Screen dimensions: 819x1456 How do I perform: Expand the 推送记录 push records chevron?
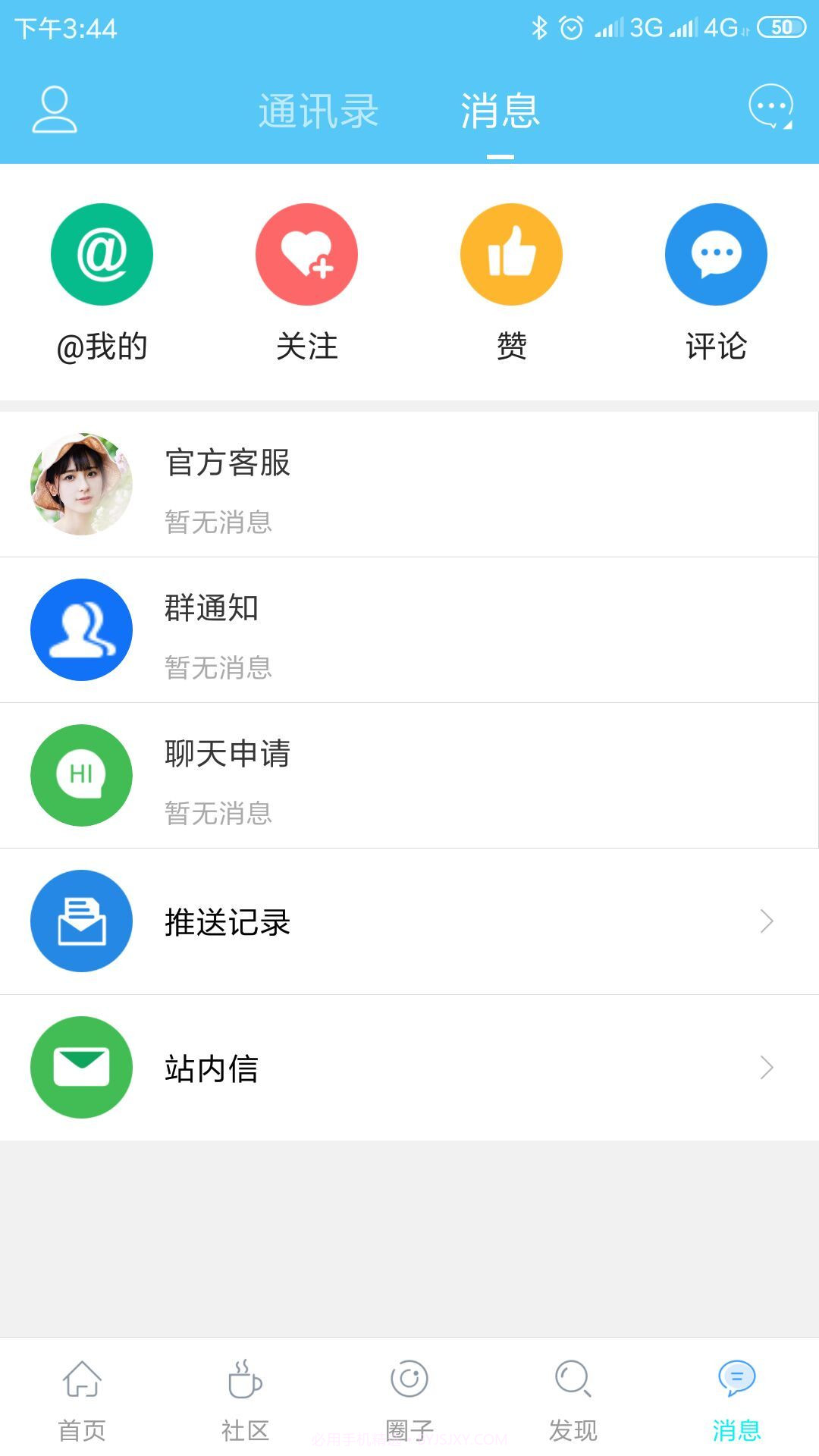tap(766, 921)
